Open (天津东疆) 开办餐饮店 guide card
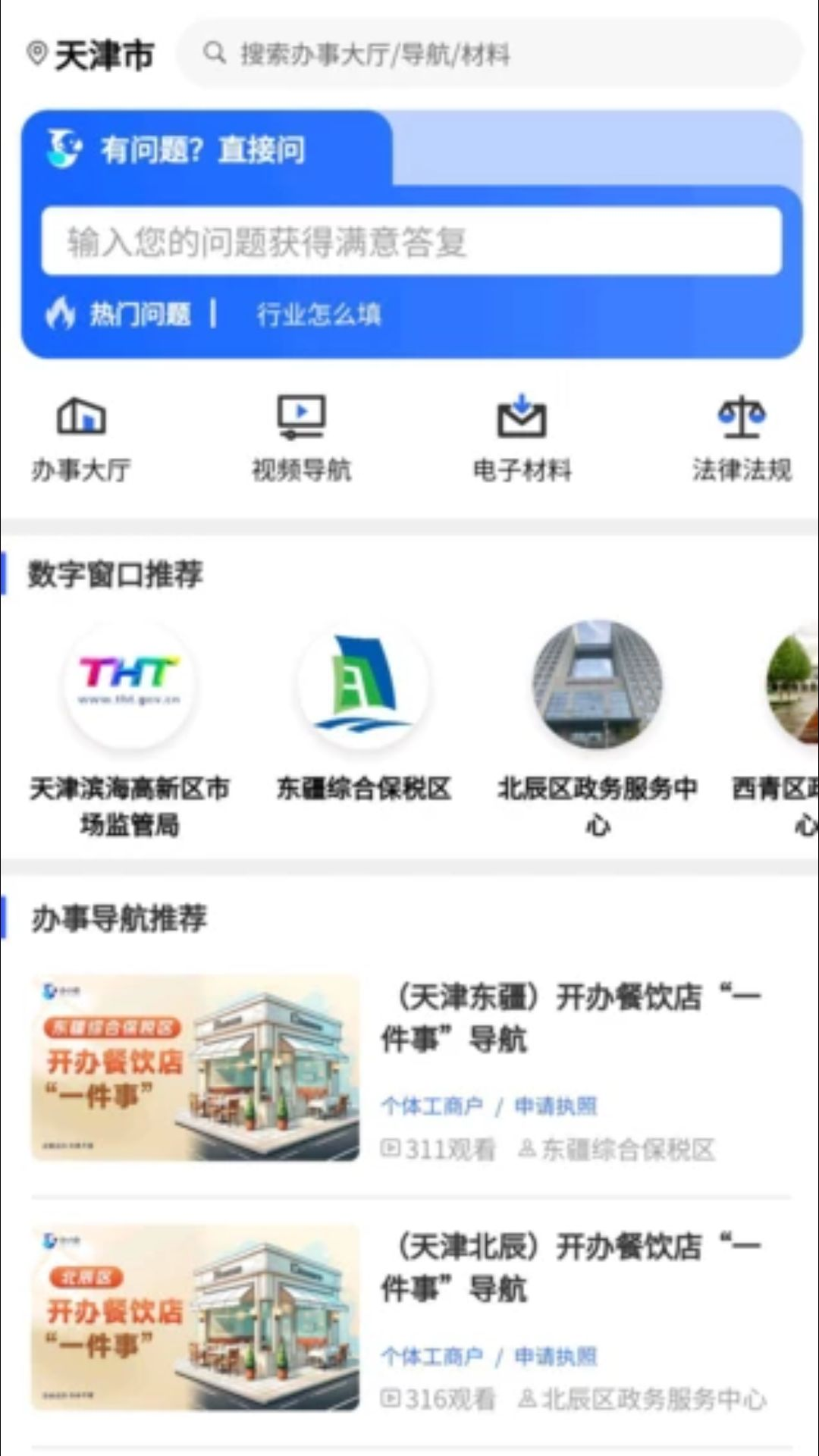 [x=410, y=1068]
